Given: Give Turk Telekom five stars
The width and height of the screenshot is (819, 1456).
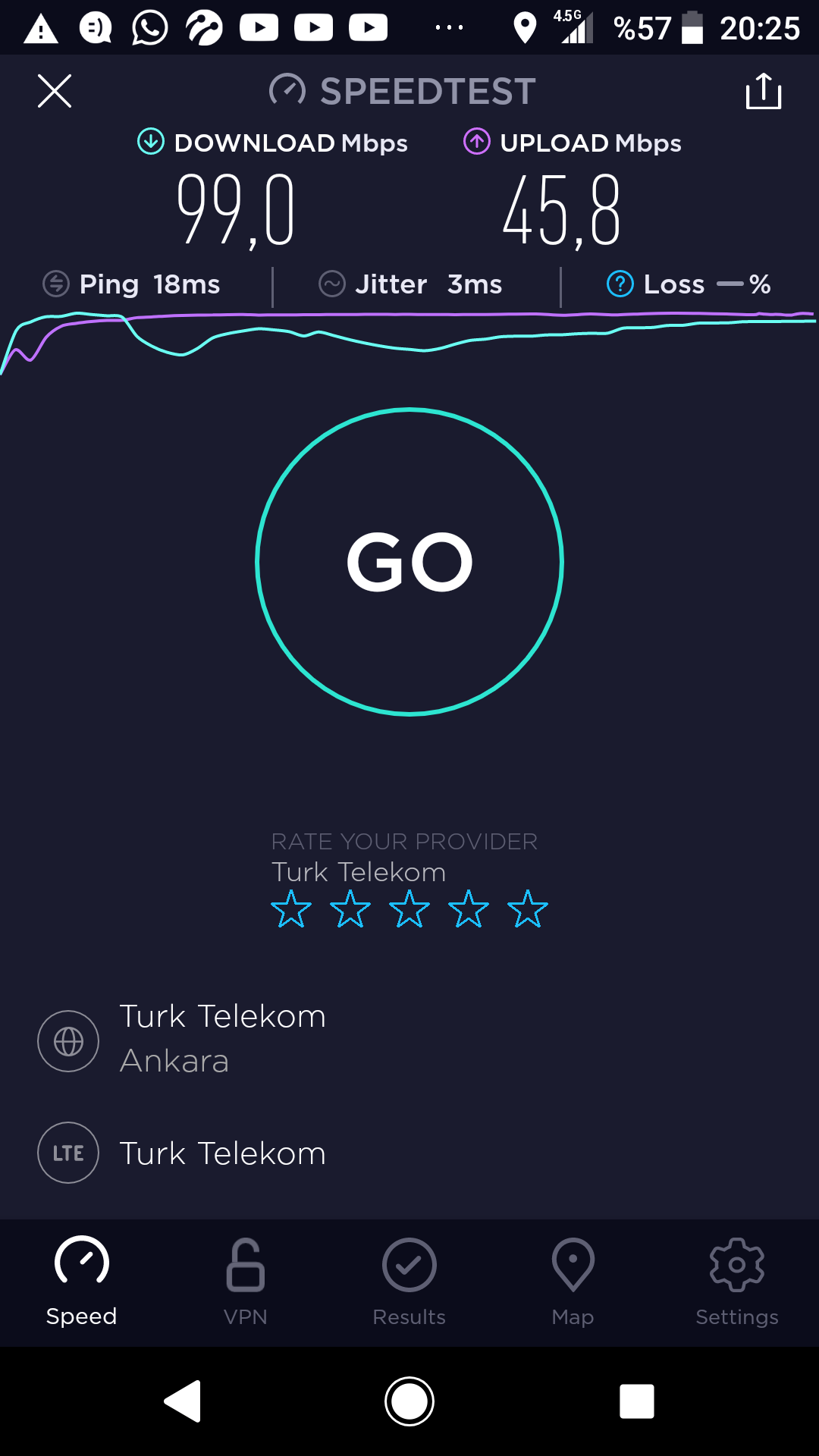Looking at the screenshot, I should point(528,909).
